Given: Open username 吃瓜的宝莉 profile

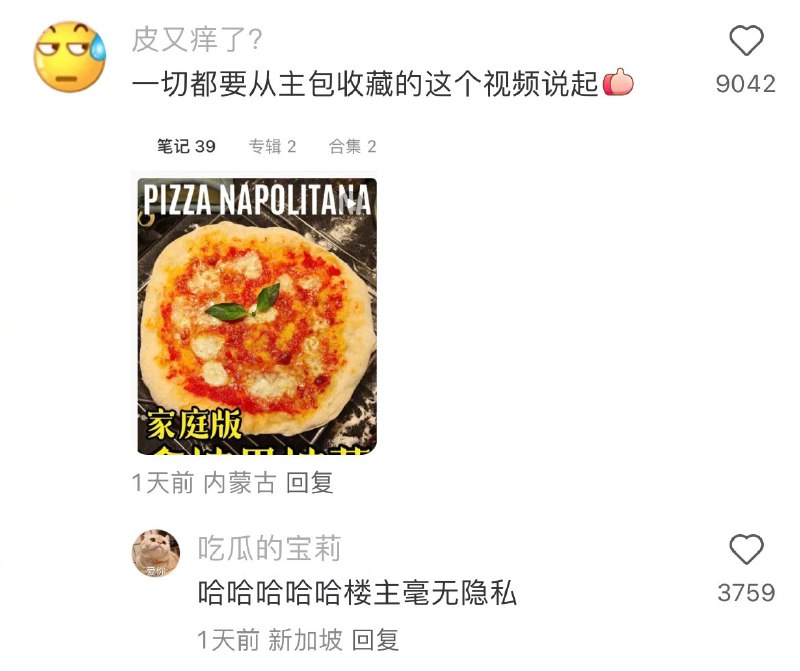Looking at the screenshot, I should [269, 548].
